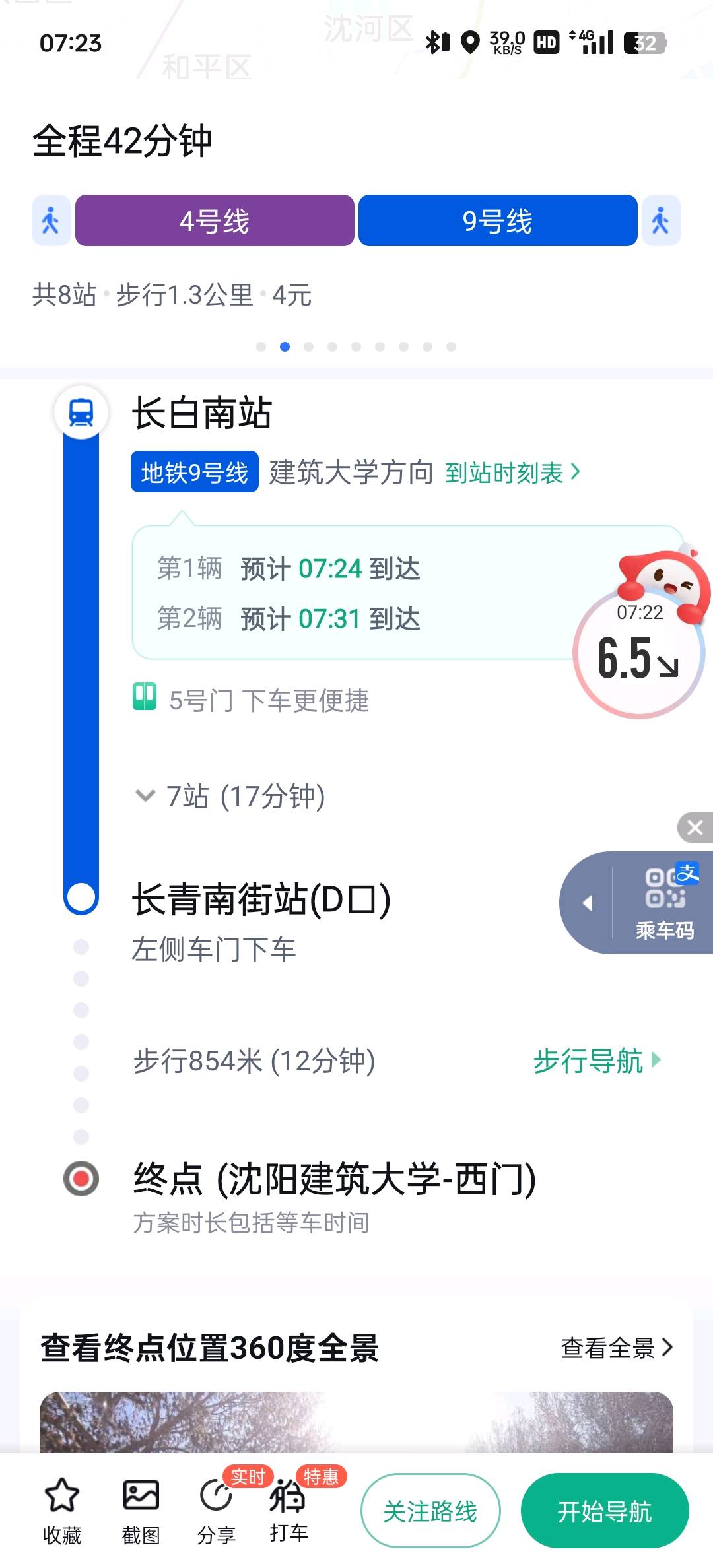Select the 4号线 route segment

215,220
